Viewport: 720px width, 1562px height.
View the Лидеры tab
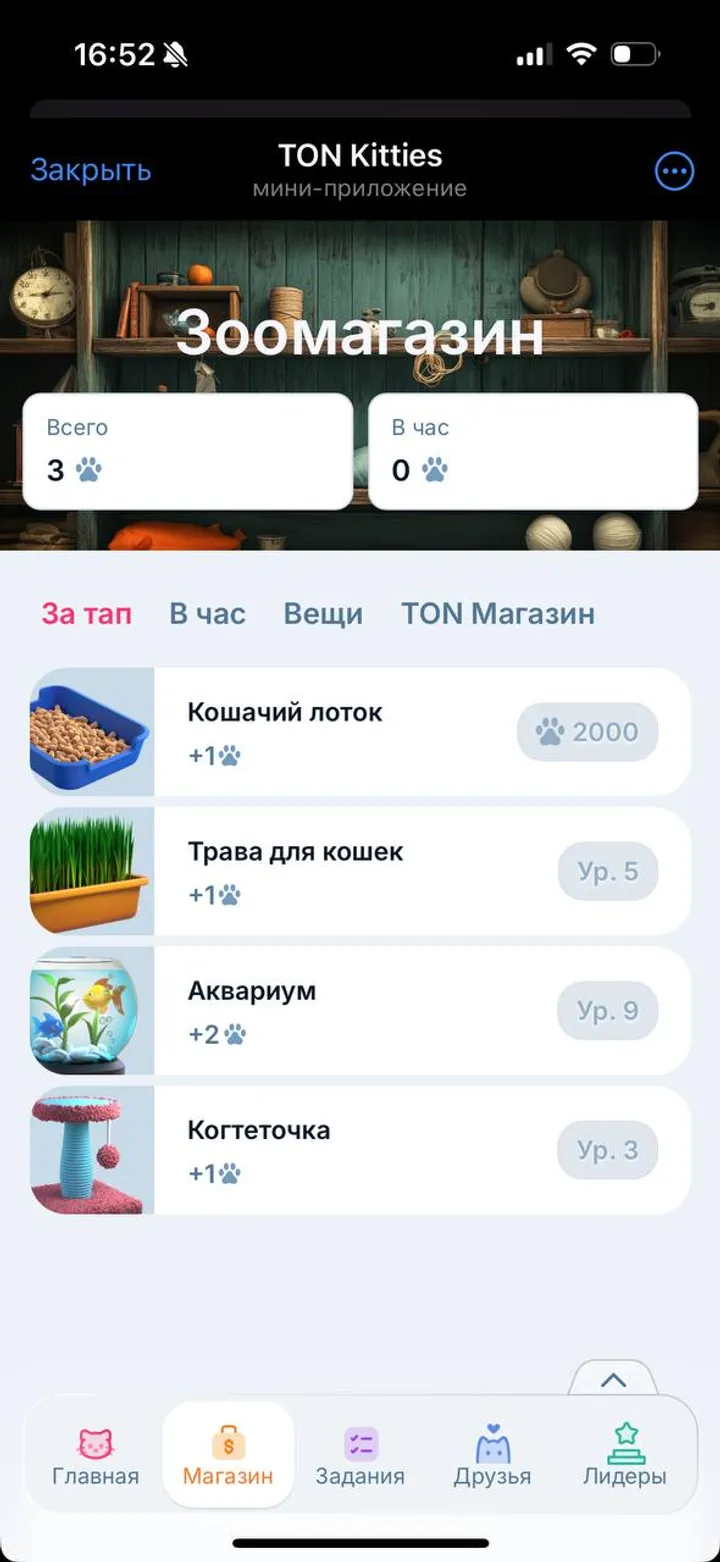[x=625, y=1456]
